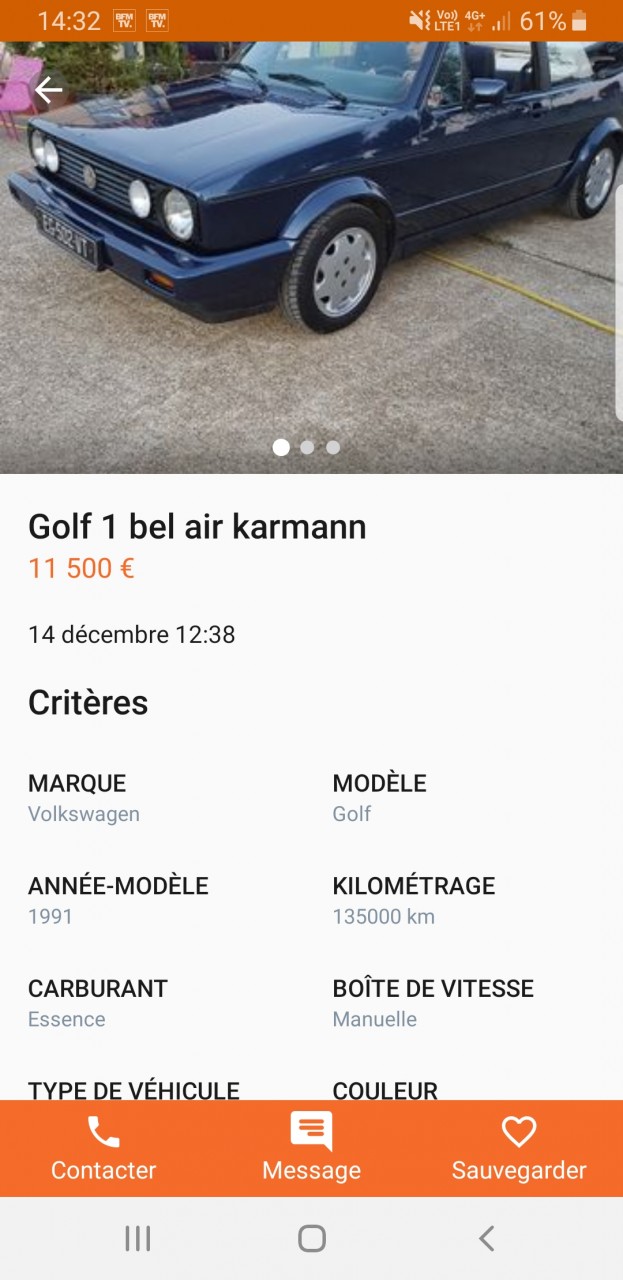Call the seller with Contacter
The height and width of the screenshot is (1280, 623).
tap(104, 1149)
